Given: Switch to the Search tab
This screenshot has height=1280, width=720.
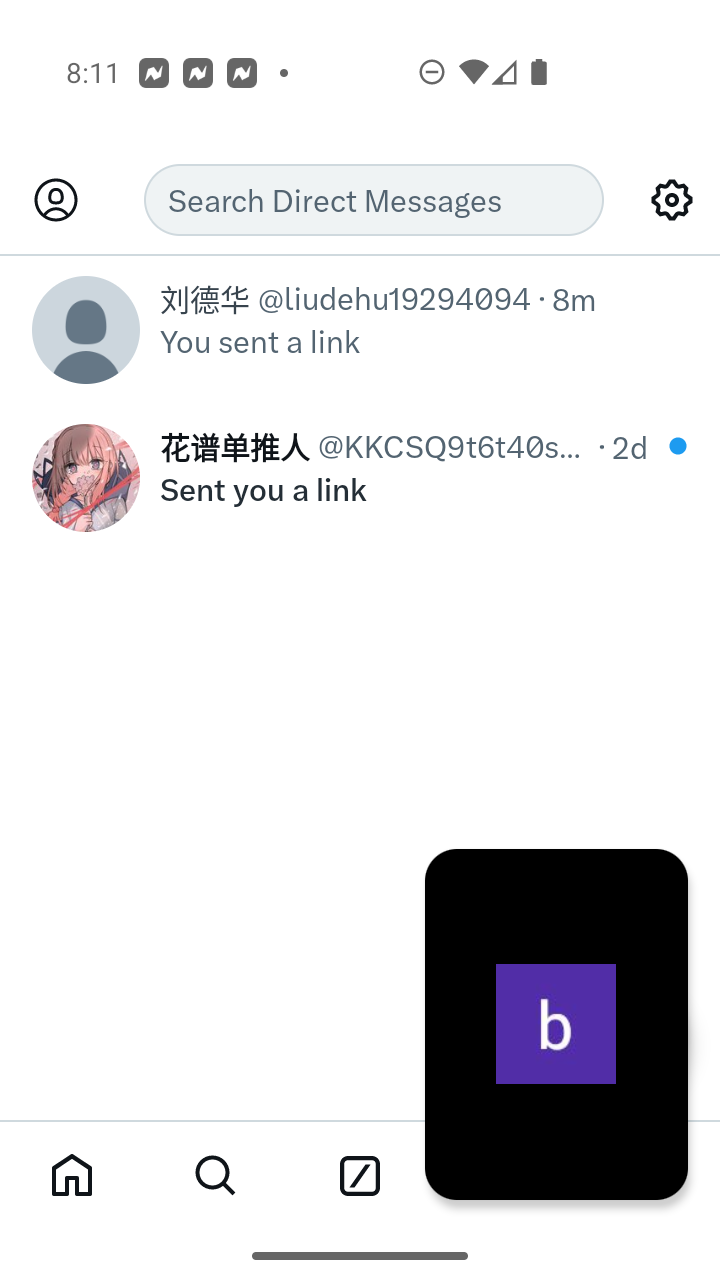Looking at the screenshot, I should pyautogui.click(x=215, y=1175).
